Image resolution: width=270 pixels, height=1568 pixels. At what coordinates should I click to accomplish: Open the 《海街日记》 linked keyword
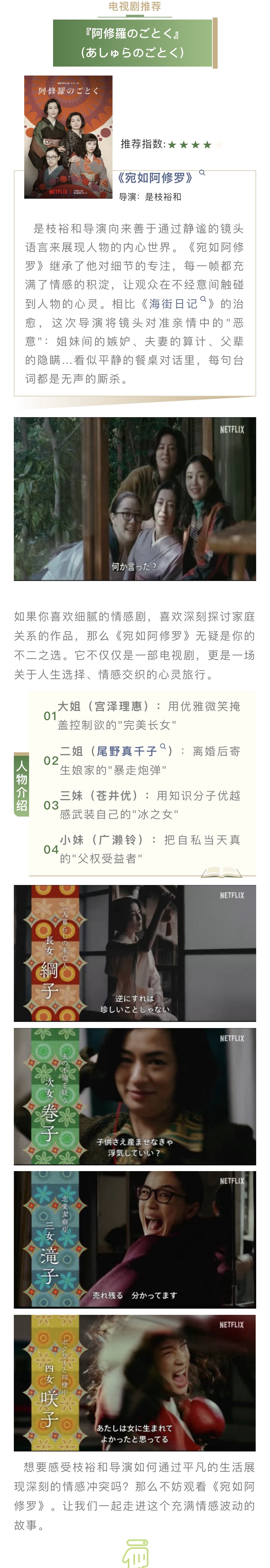[x=174, y=304]
